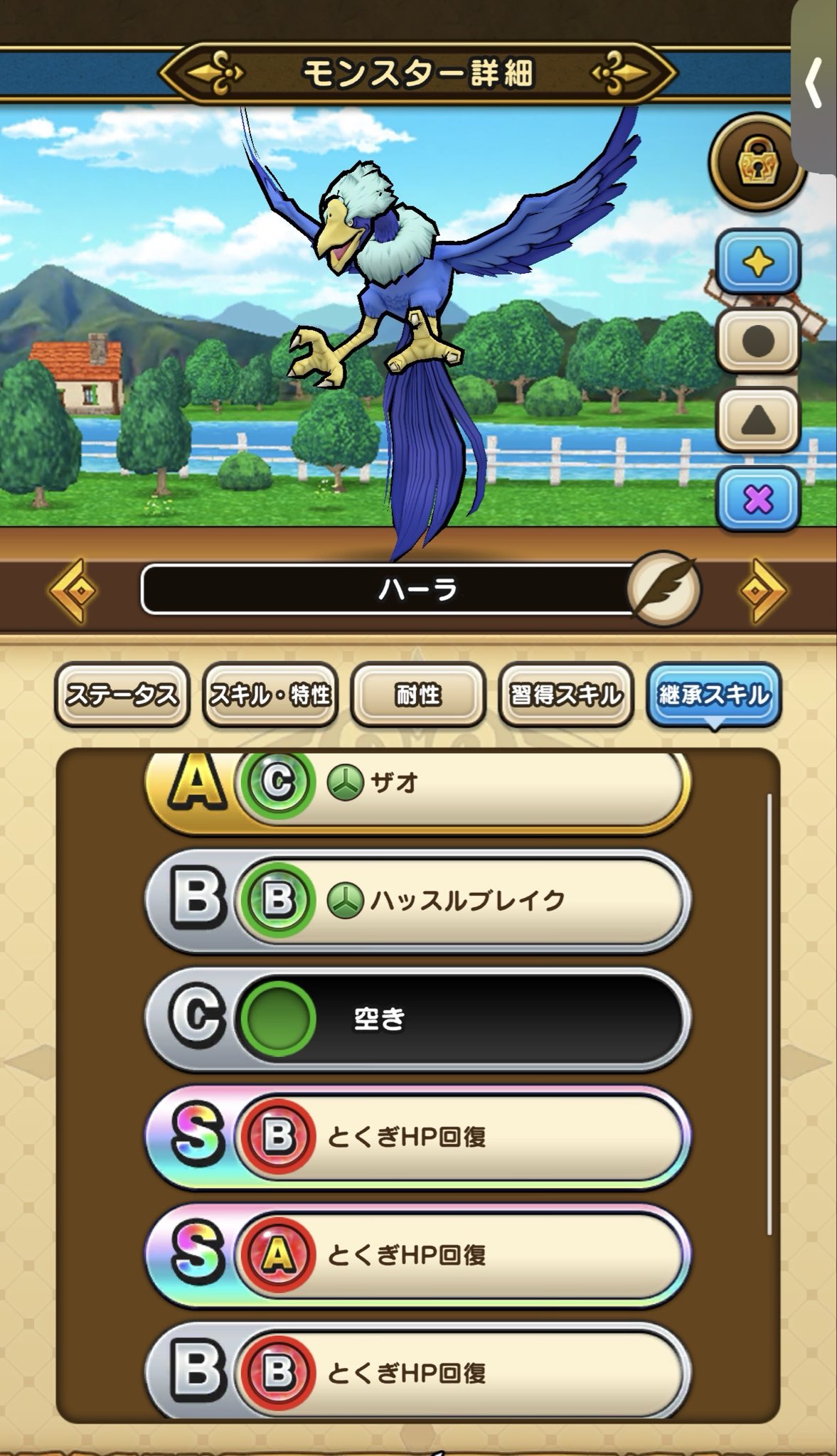Viewport: 837px width, 1456px height.
Task: Go to the previous monster
Action: click(74, 590)
